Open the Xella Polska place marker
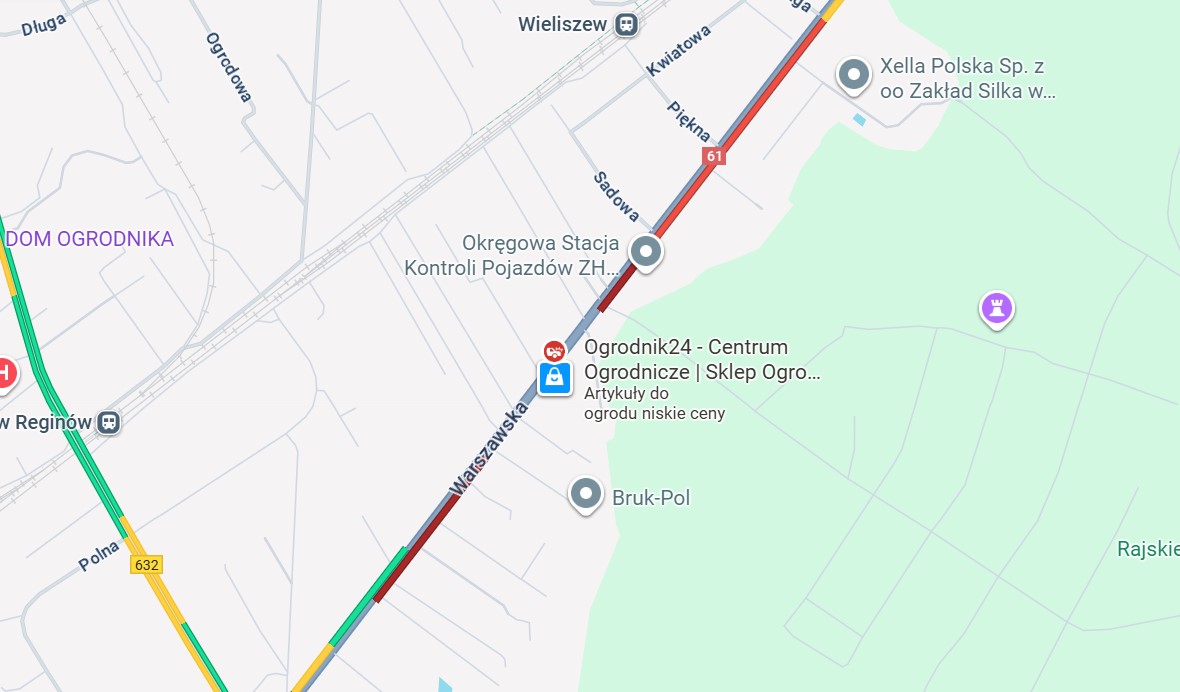Screen dimensions: 1180x692 click(853, 74)
